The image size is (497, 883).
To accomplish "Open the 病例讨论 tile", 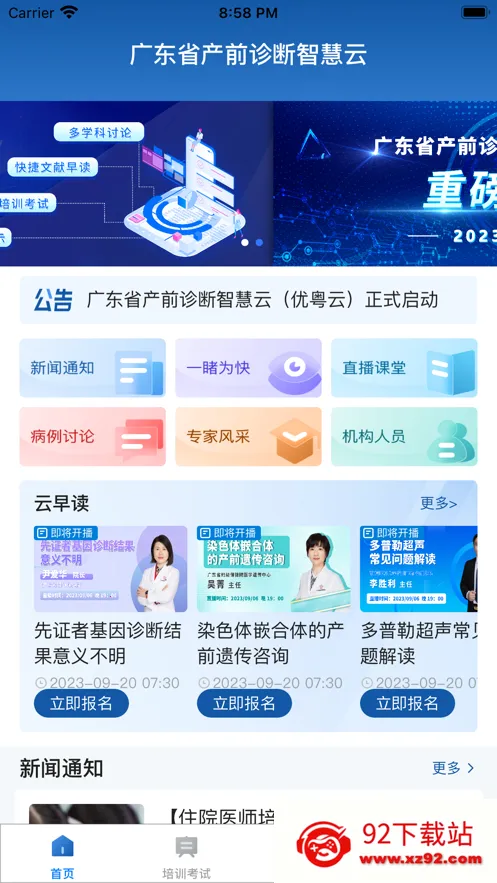I will [x=93, y=436].
